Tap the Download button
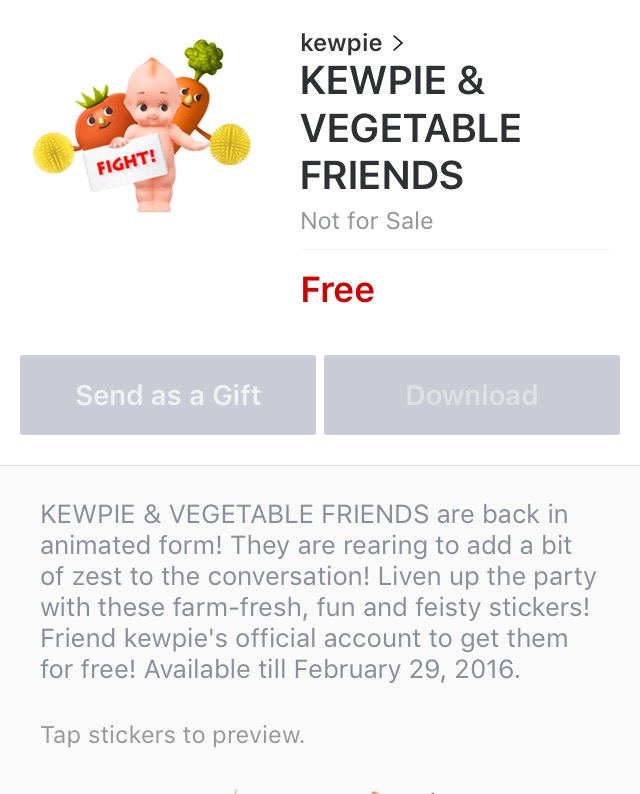 pyautogui.click(x=472, y=395)
